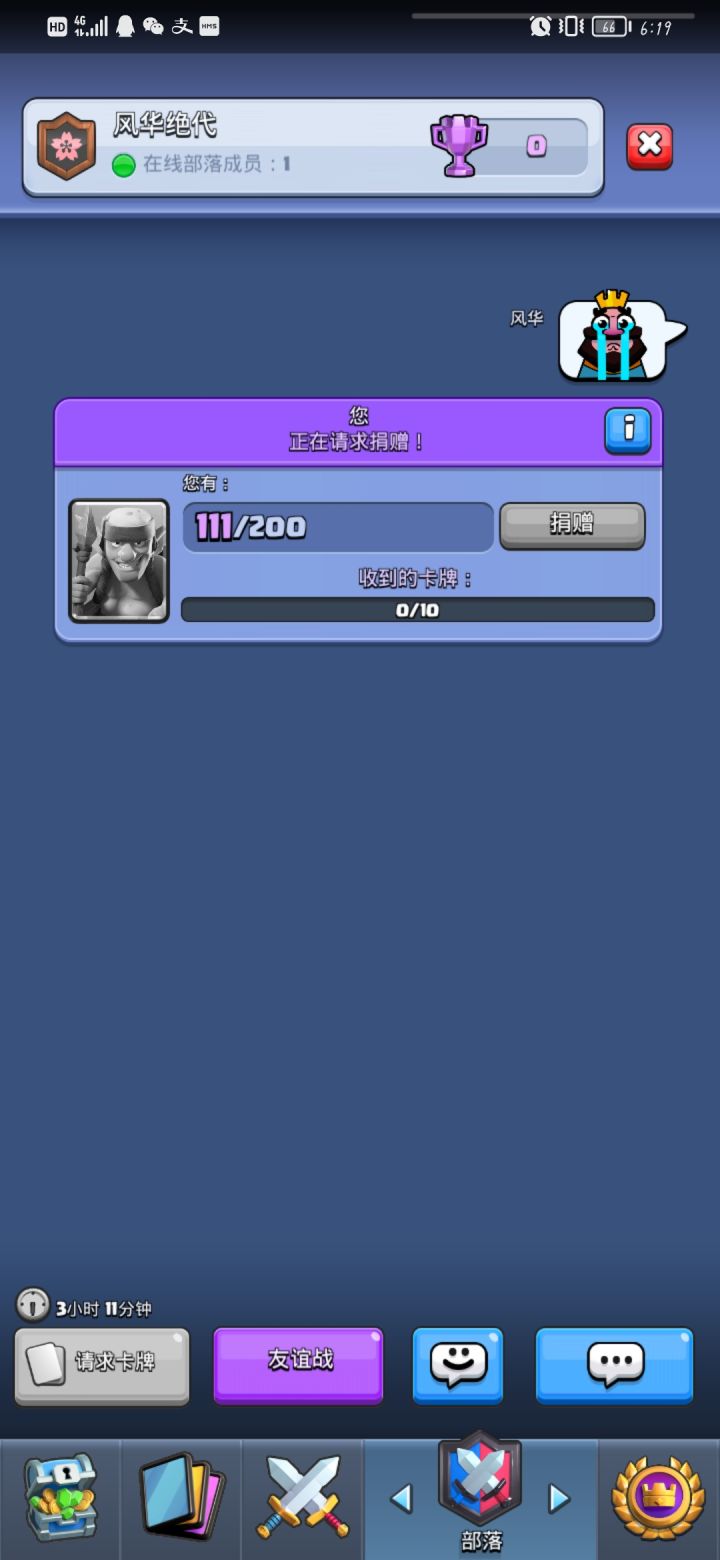Open the sticker emote panel icon

tap(457, 1366)
